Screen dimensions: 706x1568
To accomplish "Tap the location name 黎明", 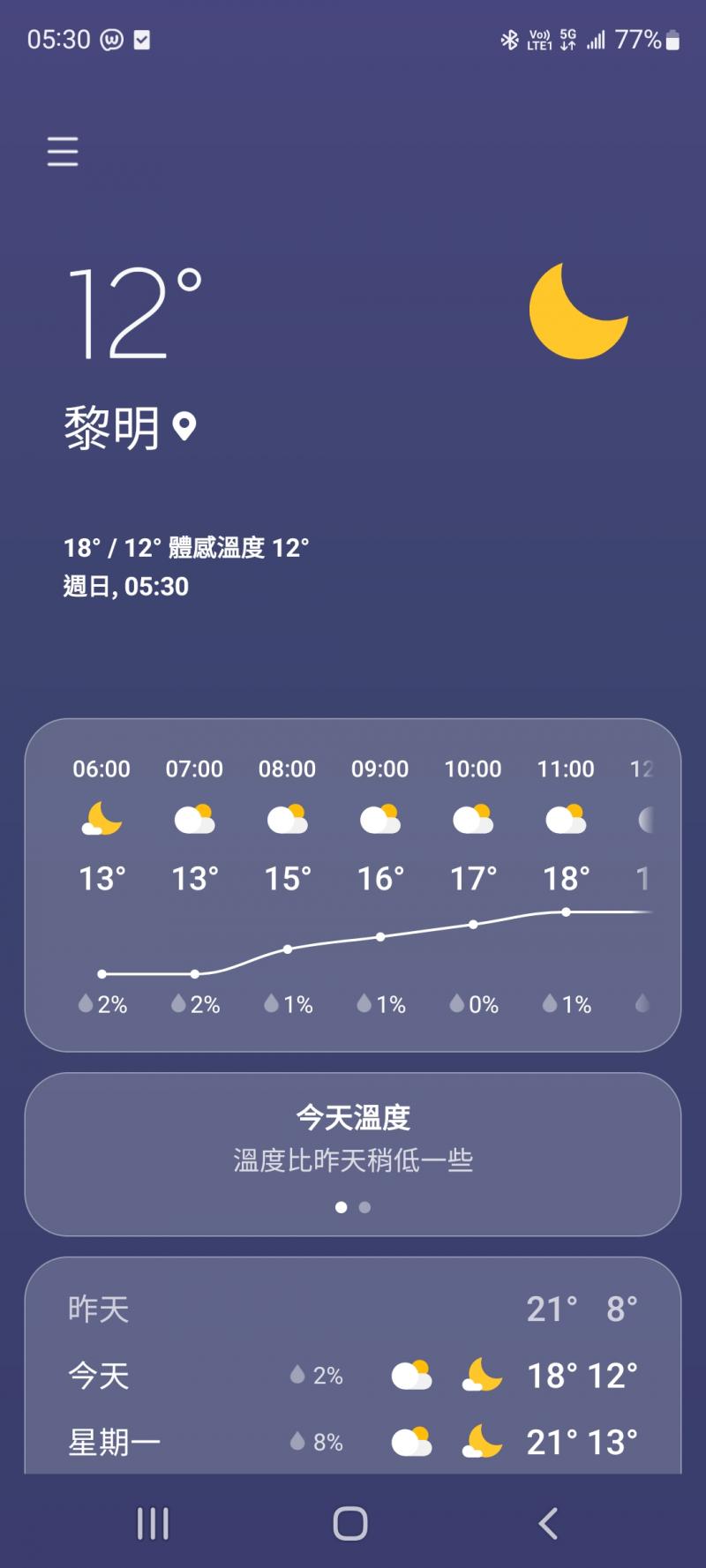I will [112, 429].
